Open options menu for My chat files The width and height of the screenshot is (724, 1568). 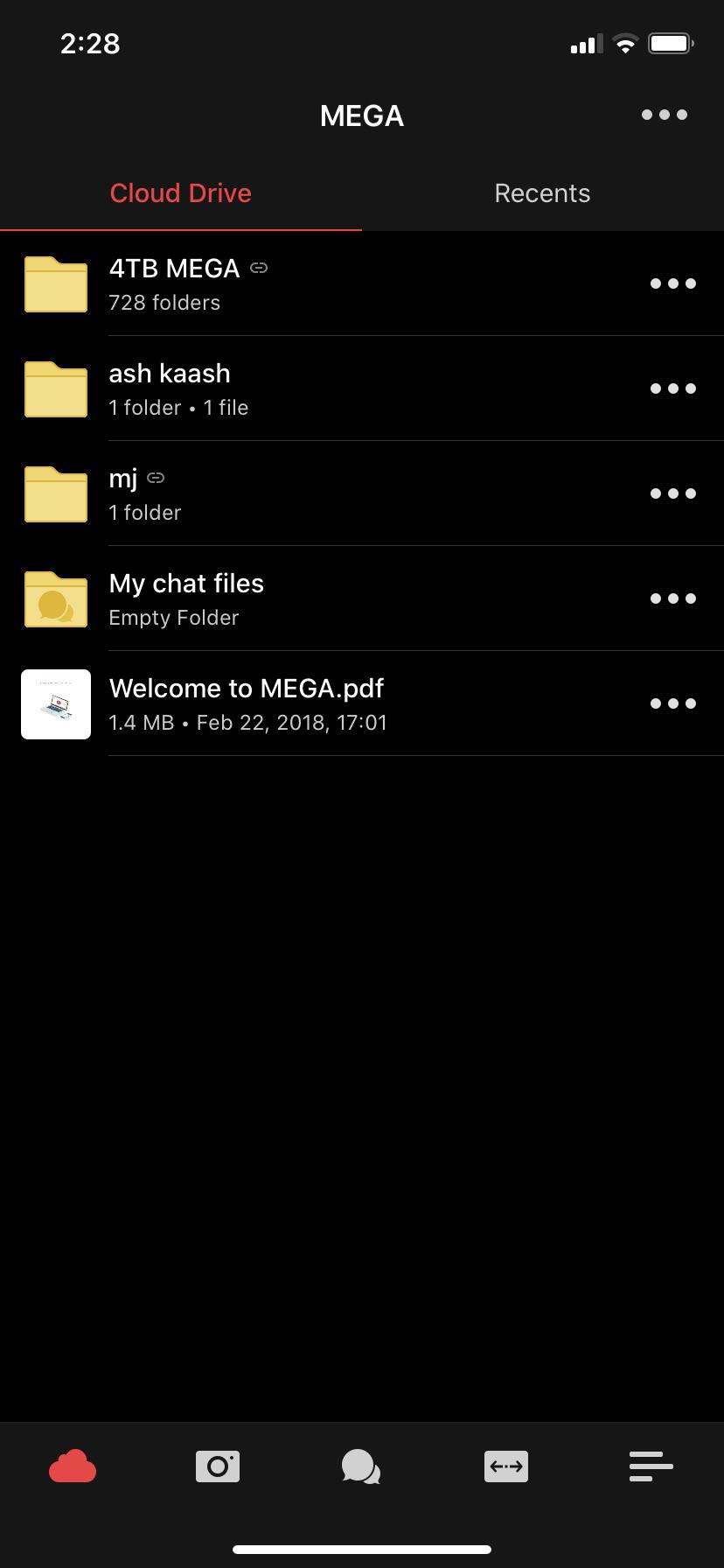tap(673, 598)
